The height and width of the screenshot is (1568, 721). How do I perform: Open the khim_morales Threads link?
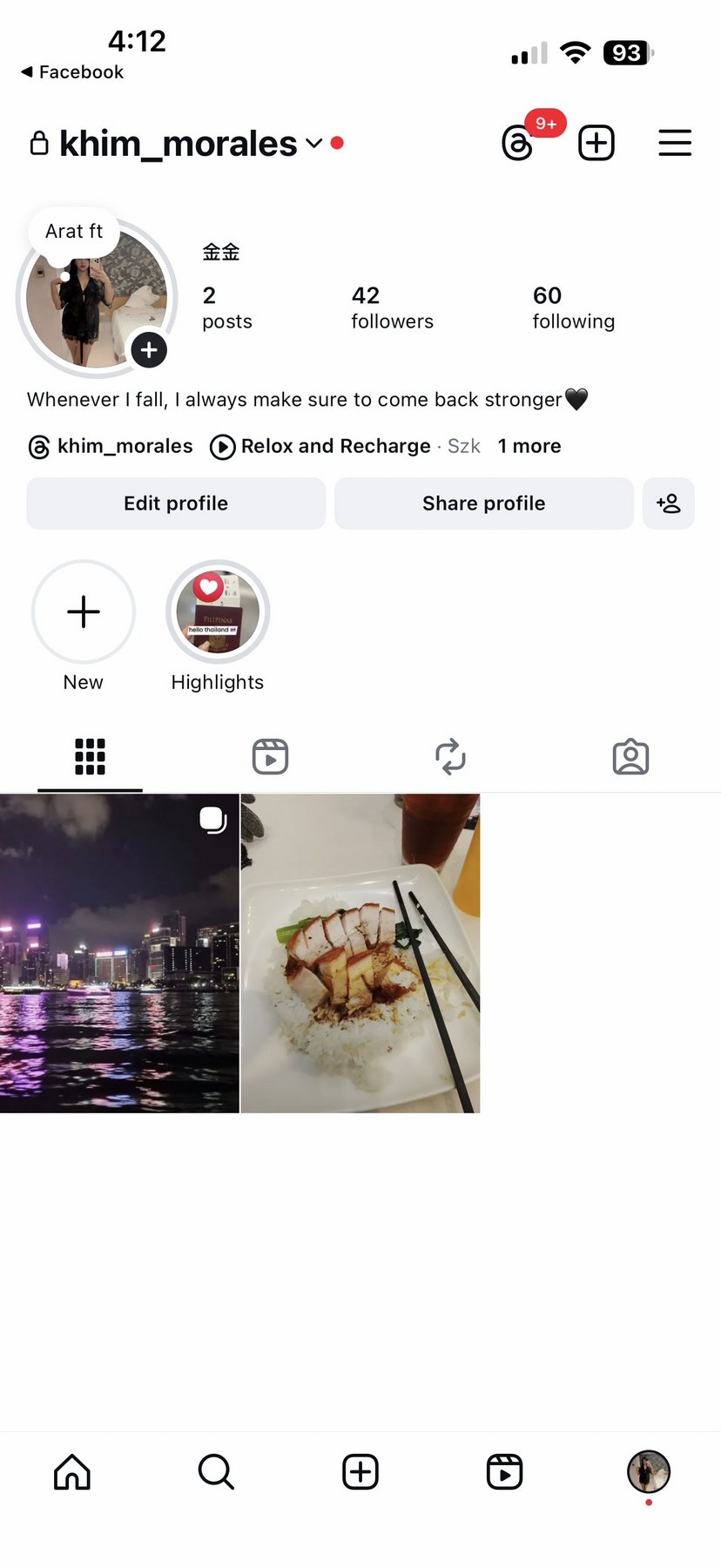click(111, 447)
